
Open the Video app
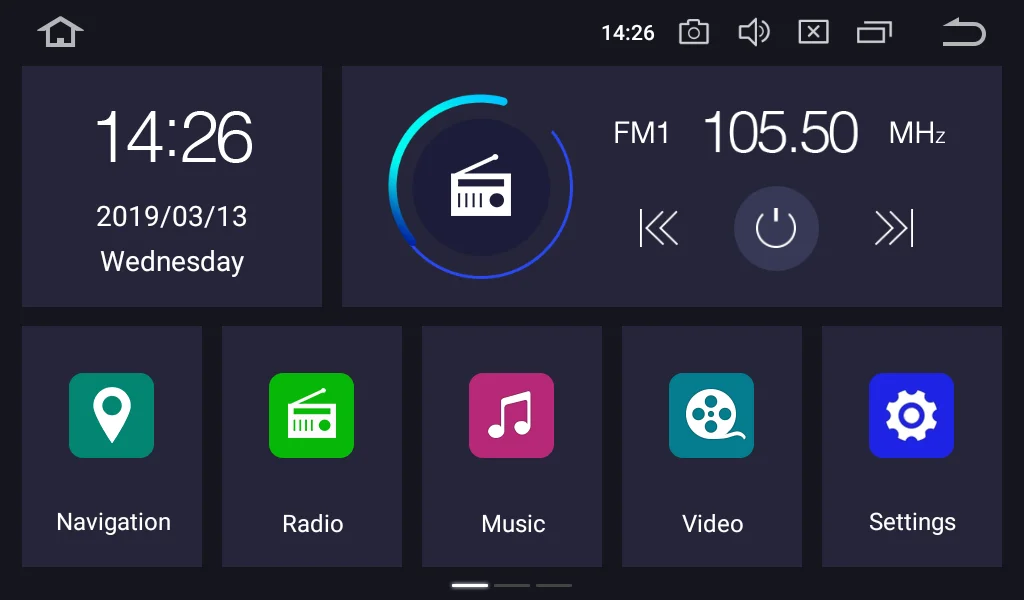click(x=711, y=447)
